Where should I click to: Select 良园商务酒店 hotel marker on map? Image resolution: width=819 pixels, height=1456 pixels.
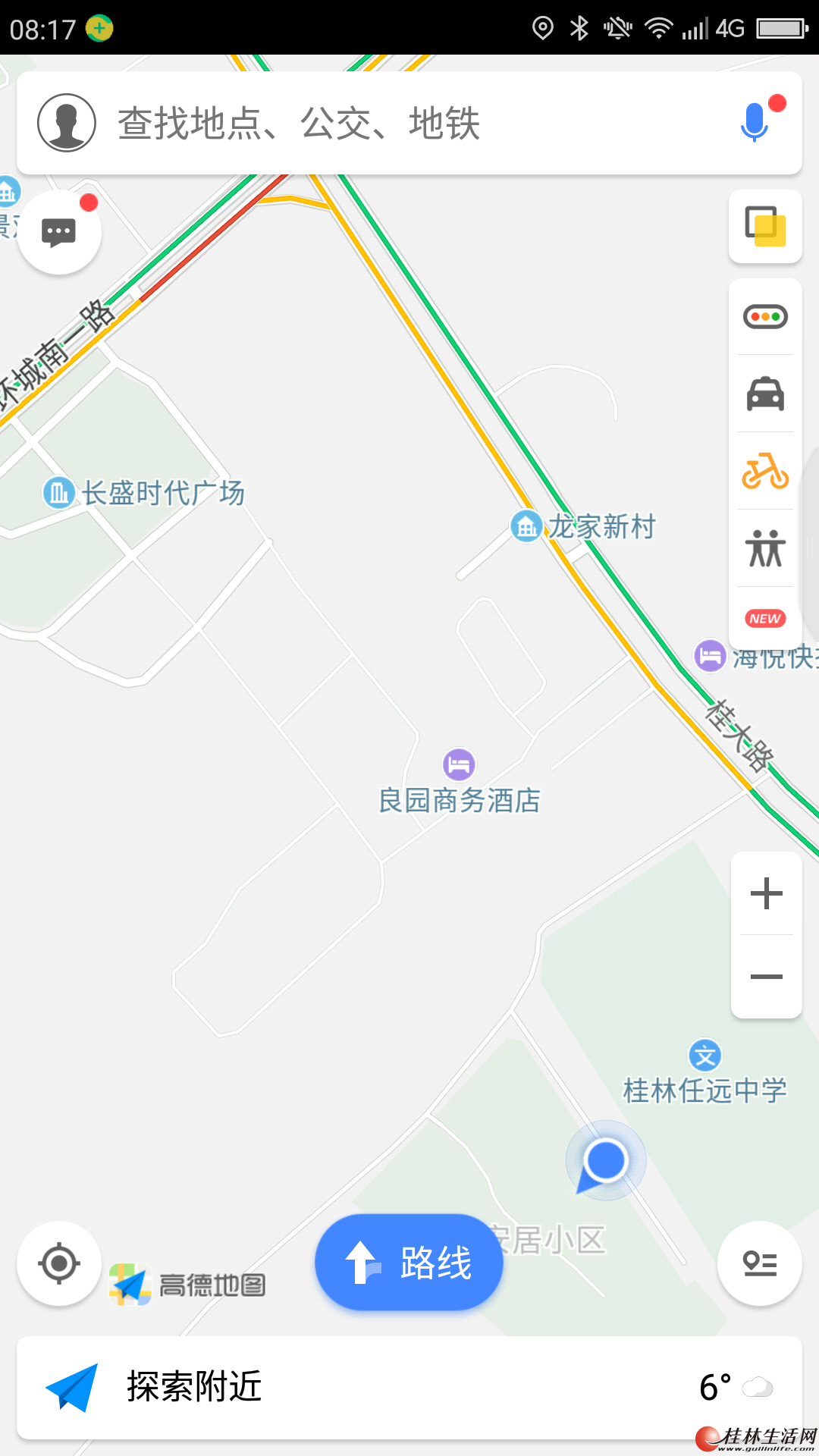click(459, 764)
